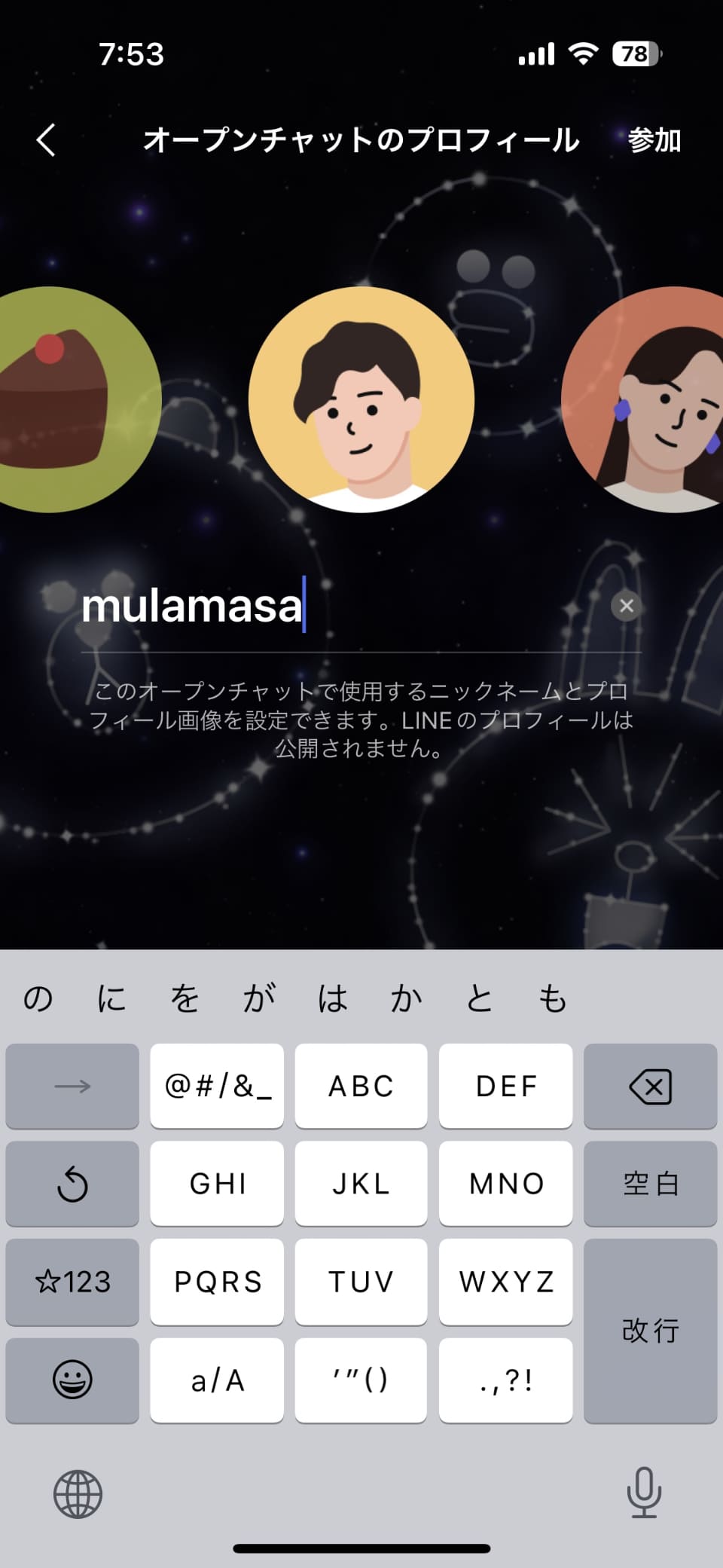This screenshot has width=723, height=1568.
Task: Tap the right arrow cursor key
Action: pyautogui.click(x=72, y=1086)
